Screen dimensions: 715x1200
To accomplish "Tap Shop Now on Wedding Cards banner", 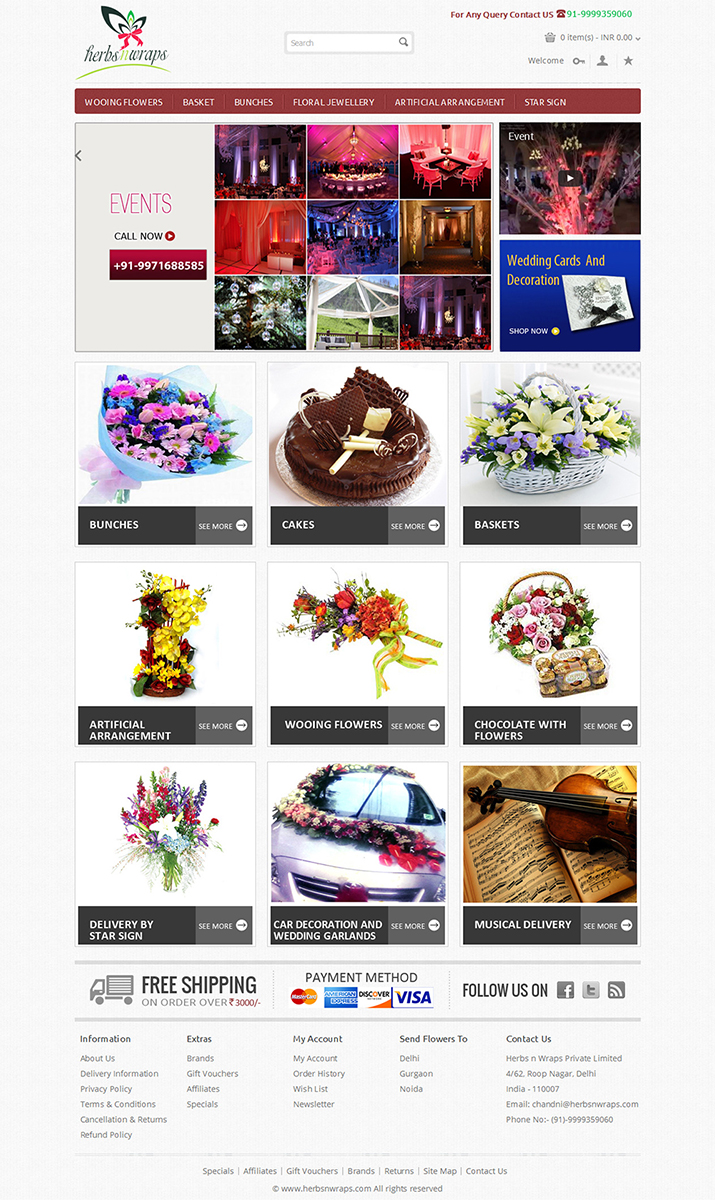I will [x=534, y=331].
